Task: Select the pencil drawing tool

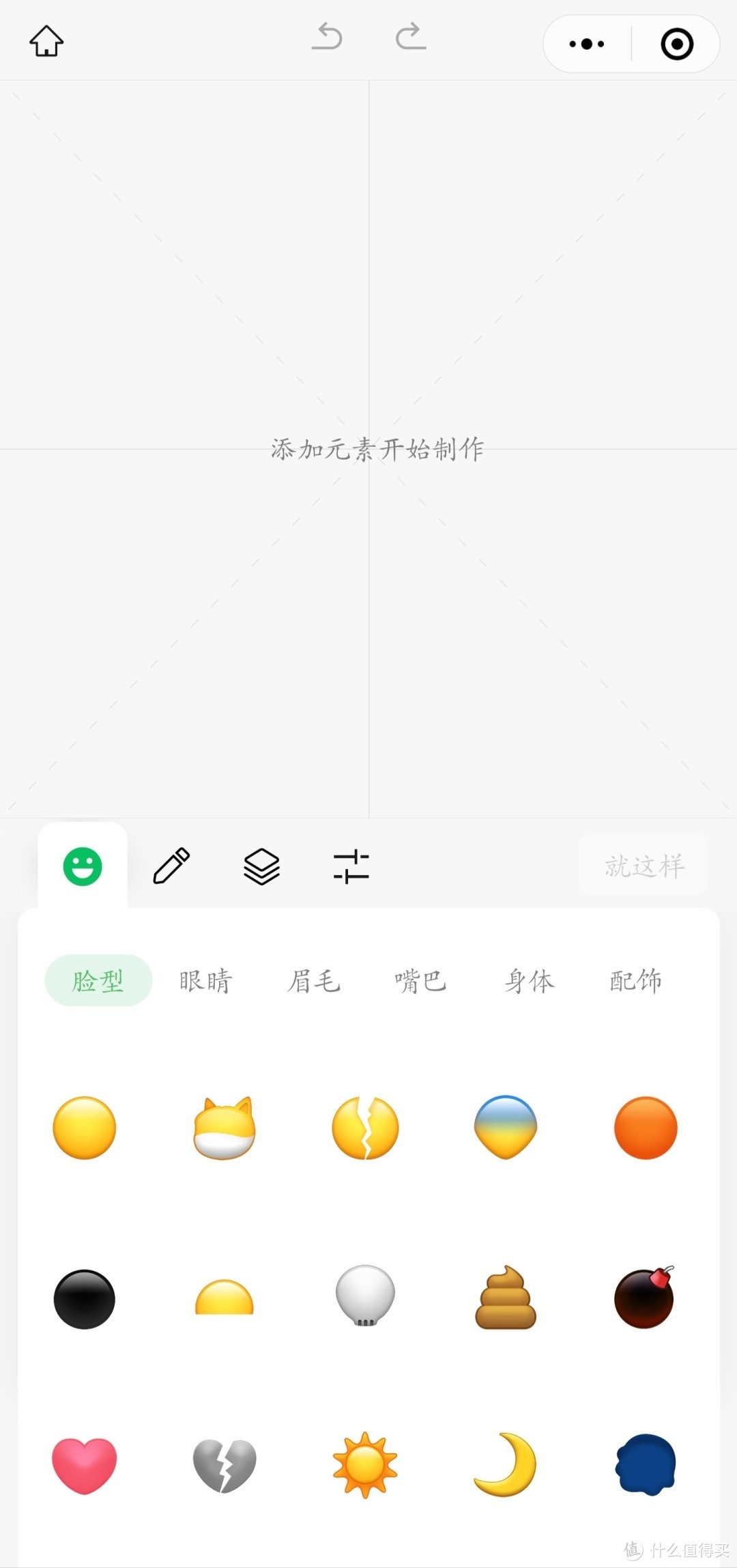Action: click(x=171, y=866)
